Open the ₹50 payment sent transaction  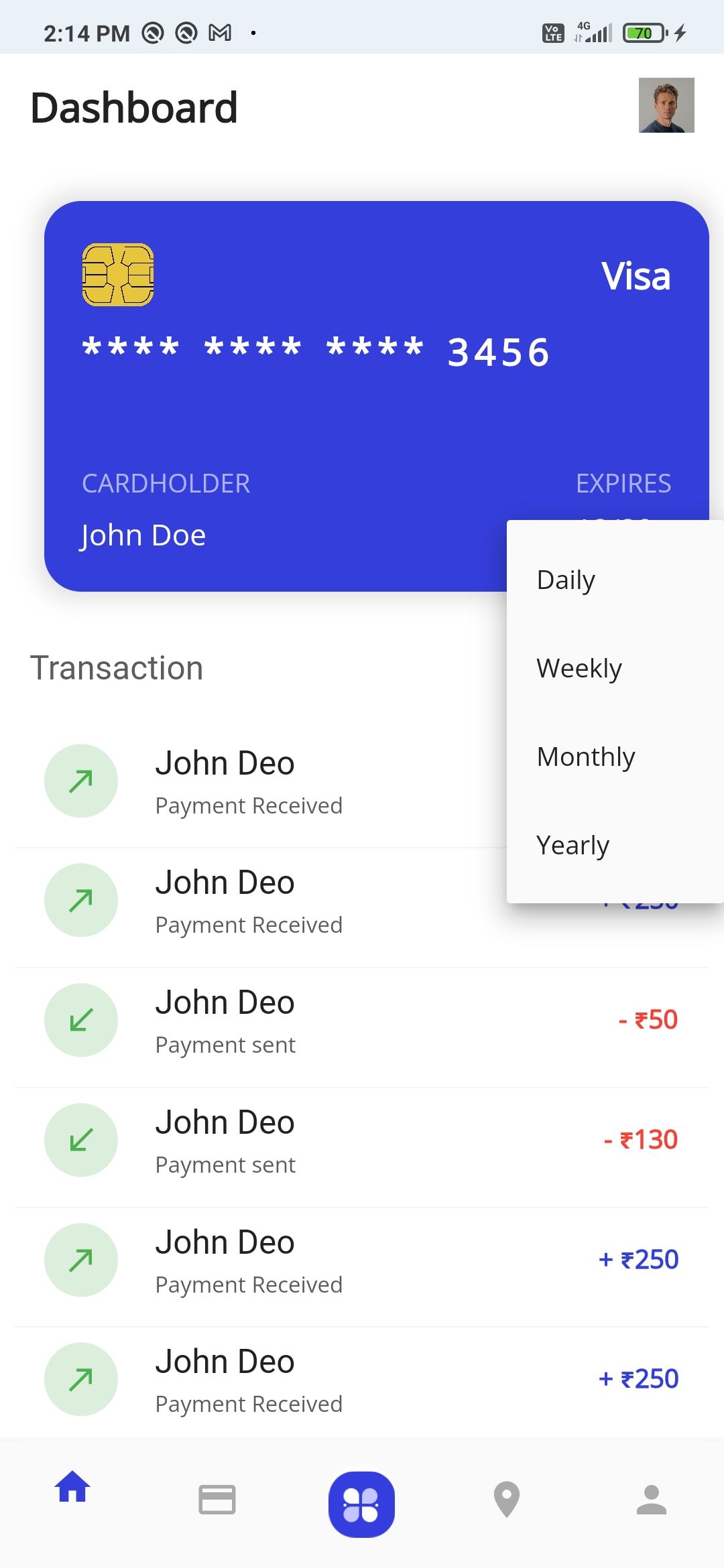[x=362, y=1021]
